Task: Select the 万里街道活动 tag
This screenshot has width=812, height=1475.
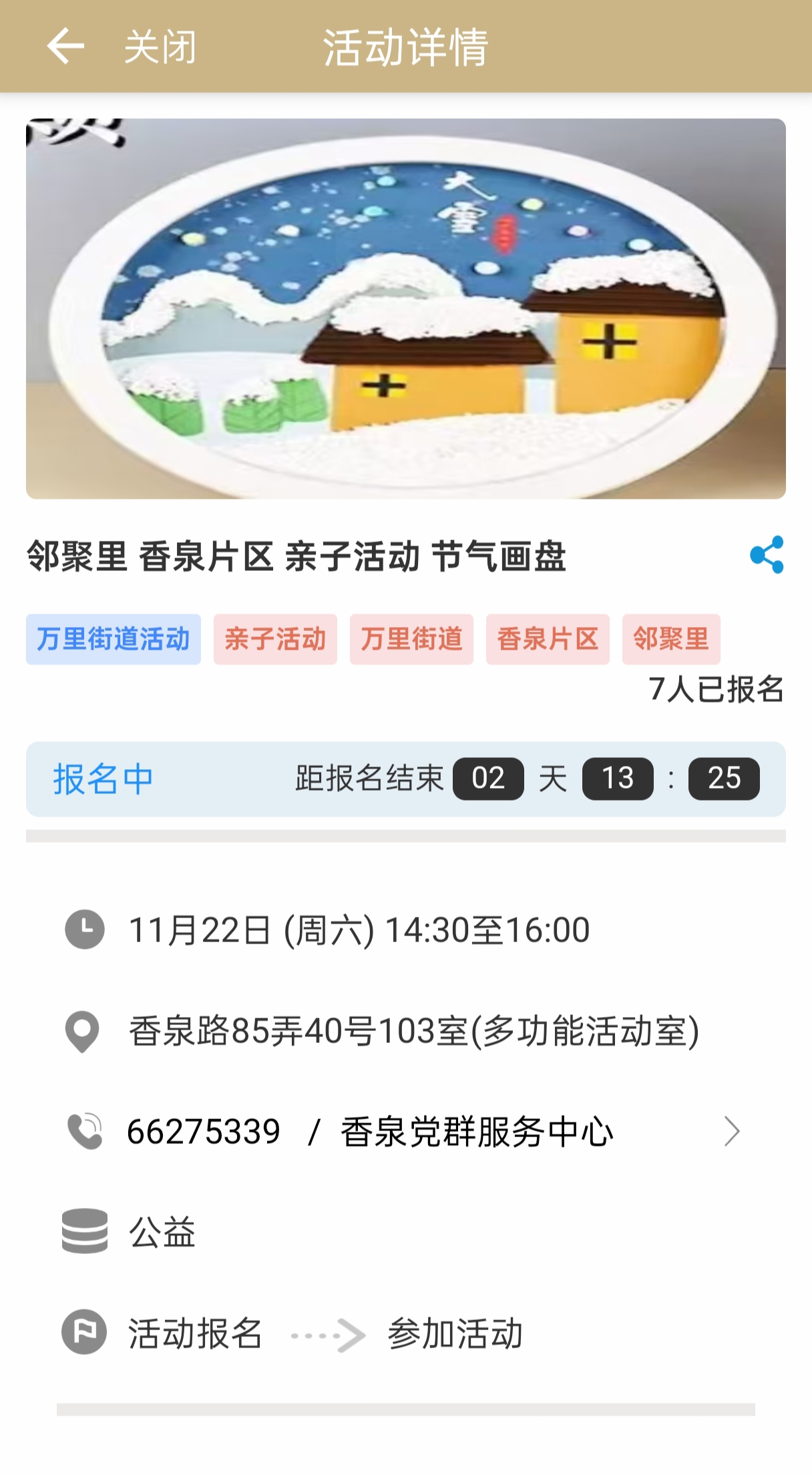Action: click(114, 639)
